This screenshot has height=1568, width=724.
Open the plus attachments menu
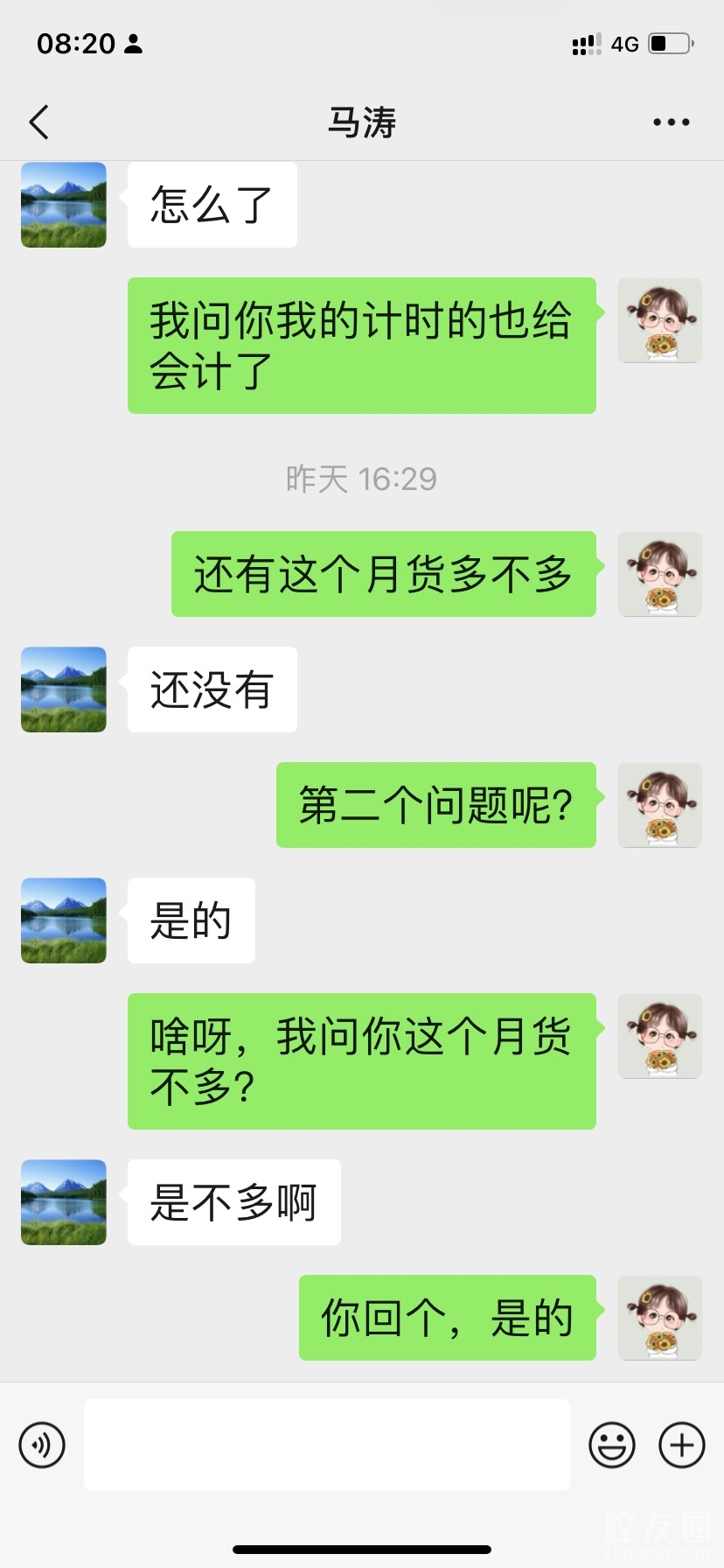pyautogui.click(x=682, y=1445)
